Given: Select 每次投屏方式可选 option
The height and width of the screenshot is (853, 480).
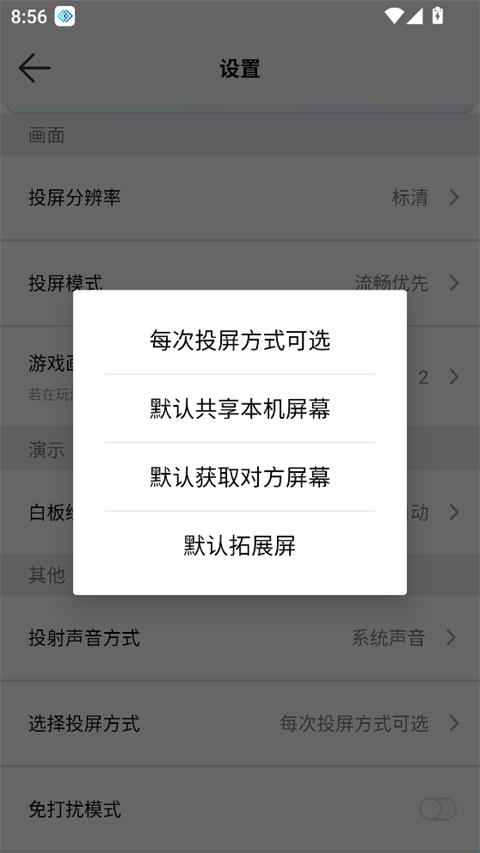Looking at the screenshot, I should pos(240,341).
